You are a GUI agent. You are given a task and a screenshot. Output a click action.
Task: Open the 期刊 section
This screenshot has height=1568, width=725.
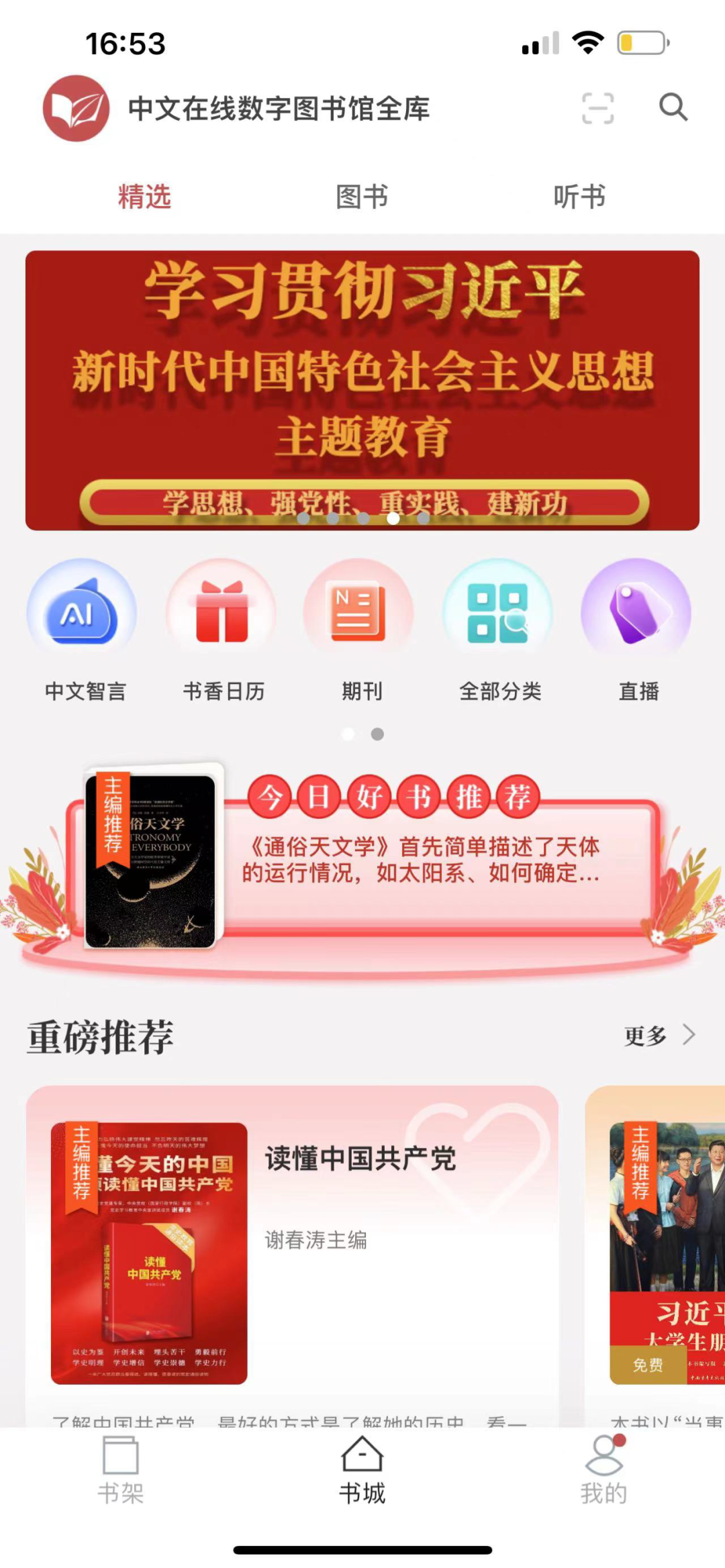point(360,630)
